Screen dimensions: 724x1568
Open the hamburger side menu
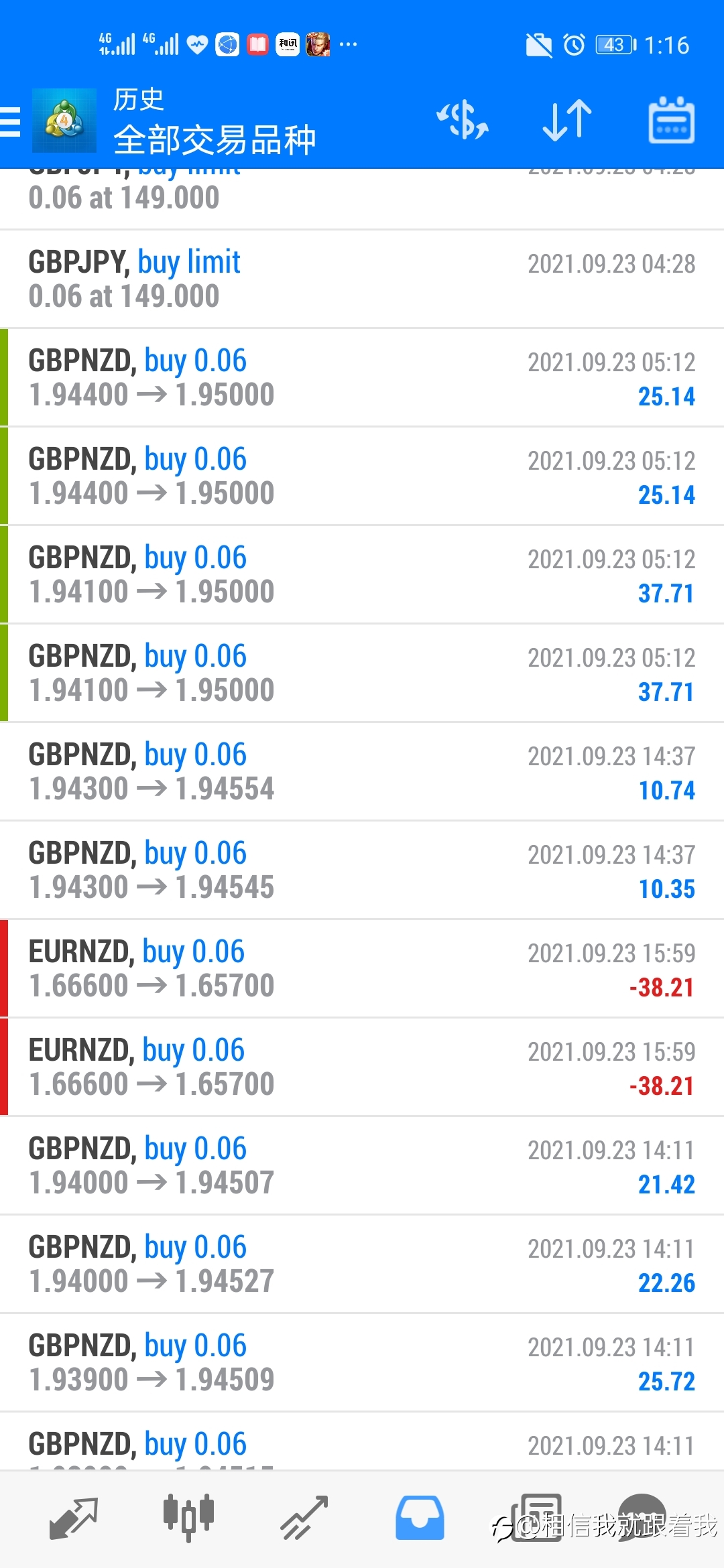[11, 121]
